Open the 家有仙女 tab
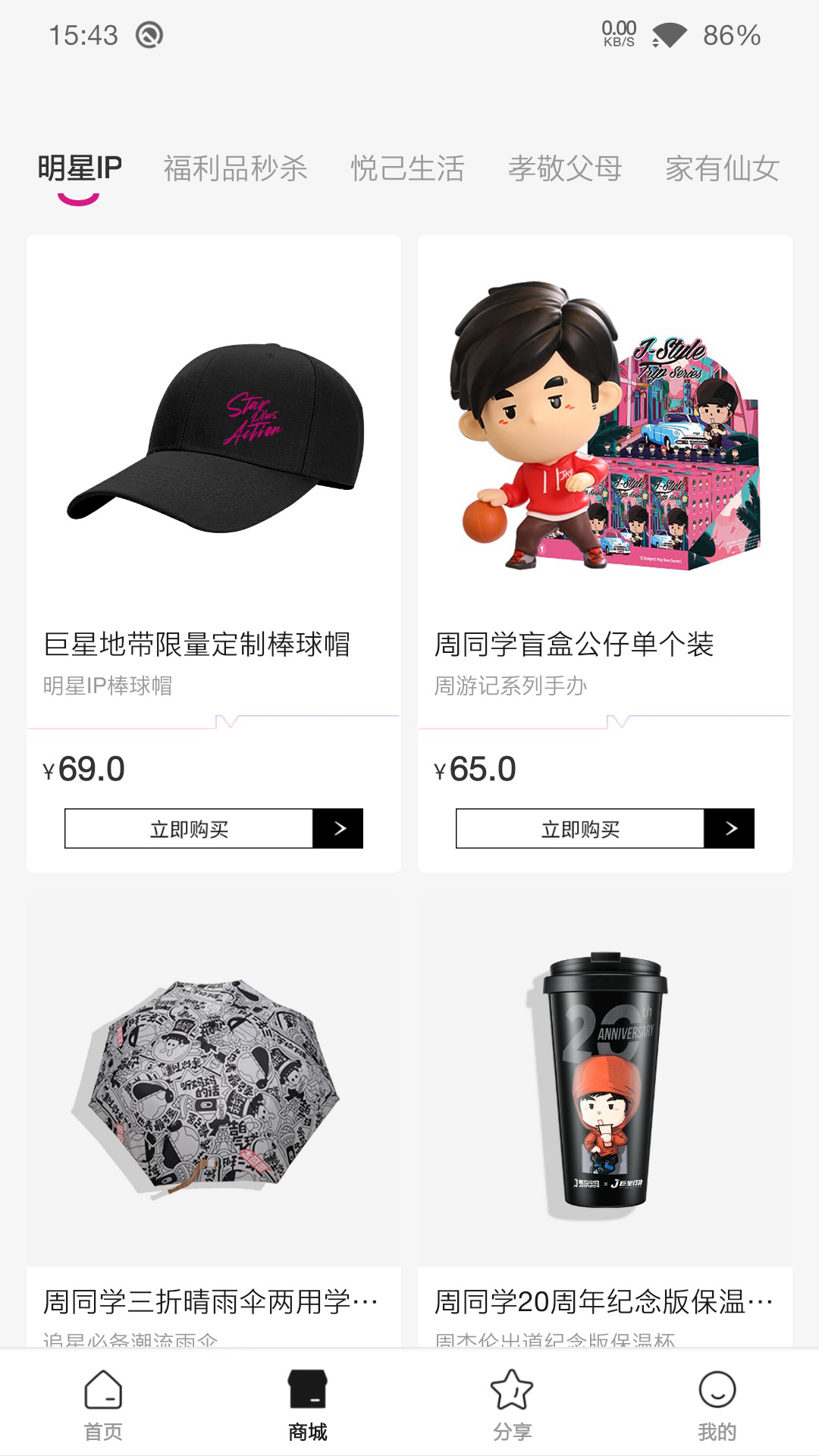 [x=720, y=168]
